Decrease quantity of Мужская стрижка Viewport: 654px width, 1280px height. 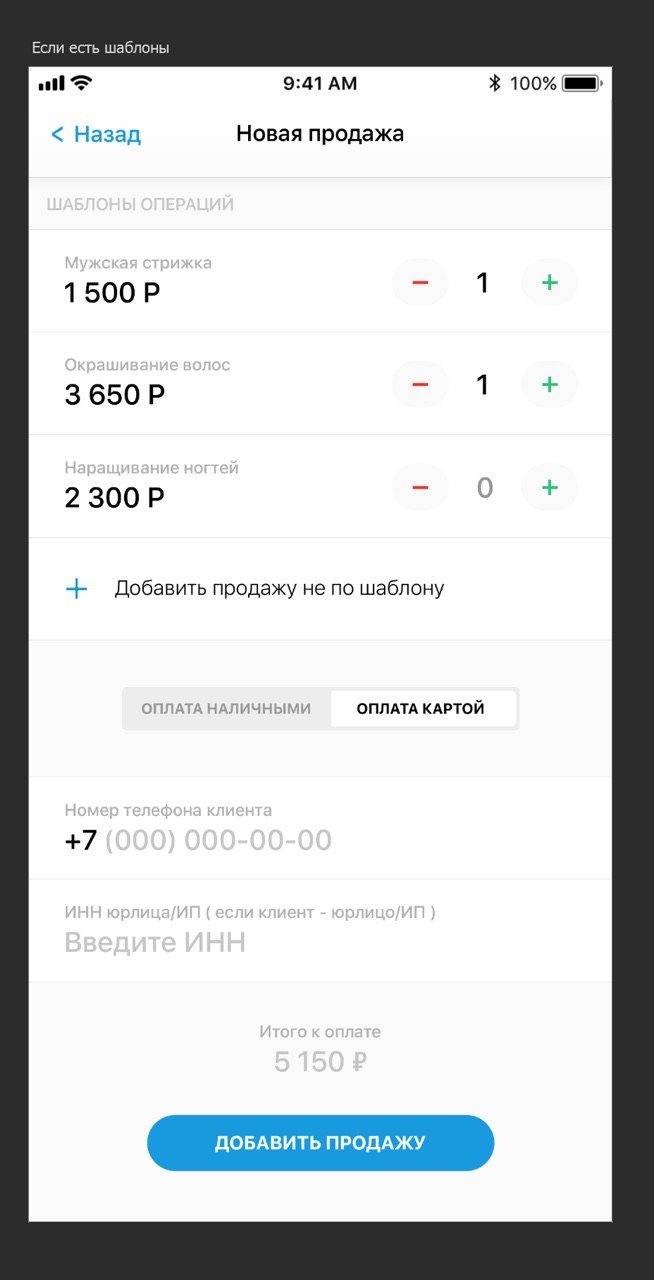[x=420, y=283]
